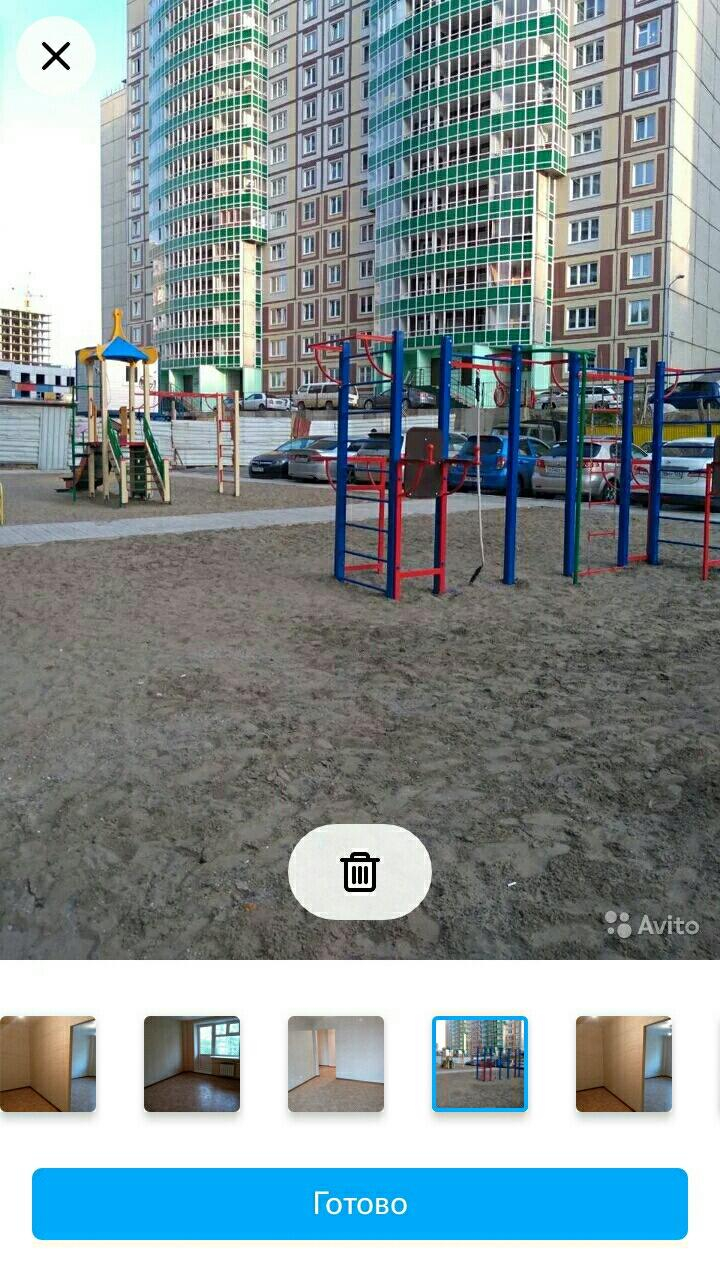Tap the Готово button

(x=360, y=1204)
